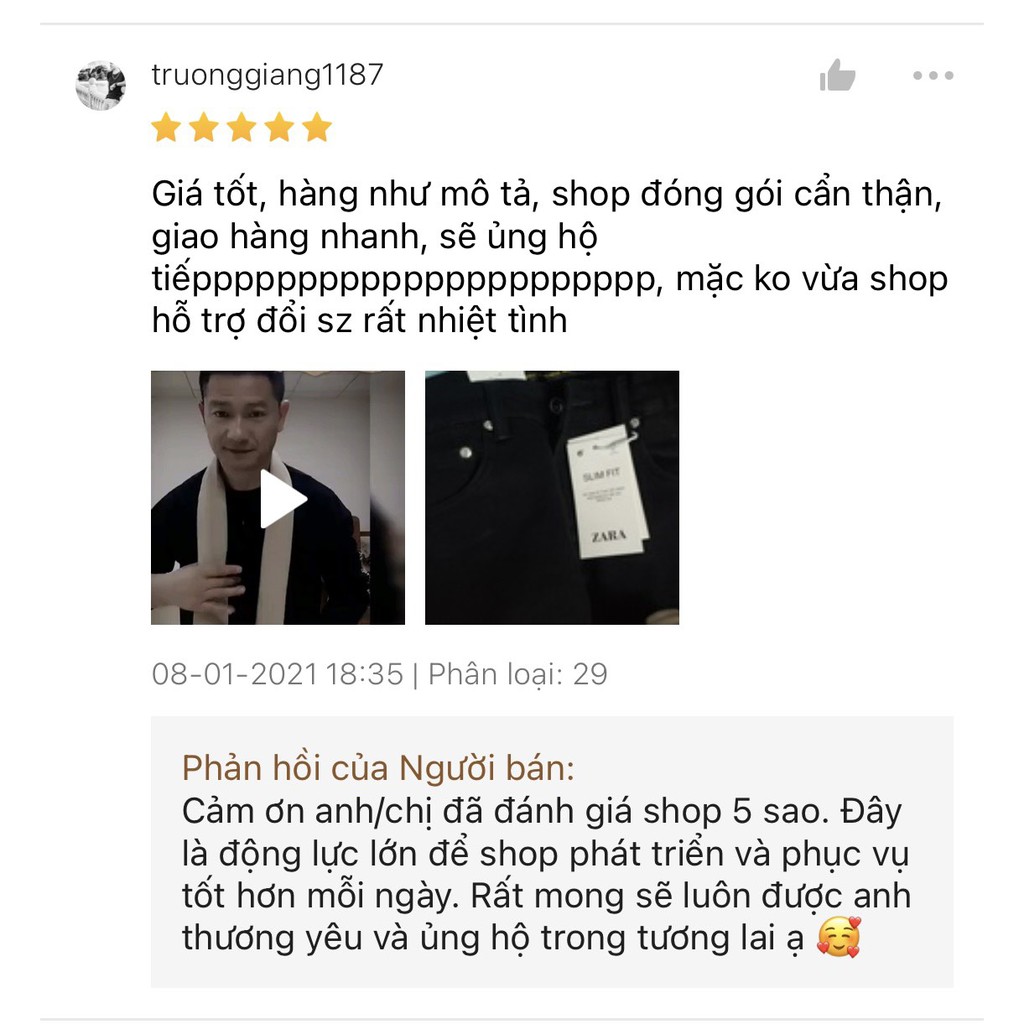
Task: Play the review video of the man
Action: click(278, 498)
